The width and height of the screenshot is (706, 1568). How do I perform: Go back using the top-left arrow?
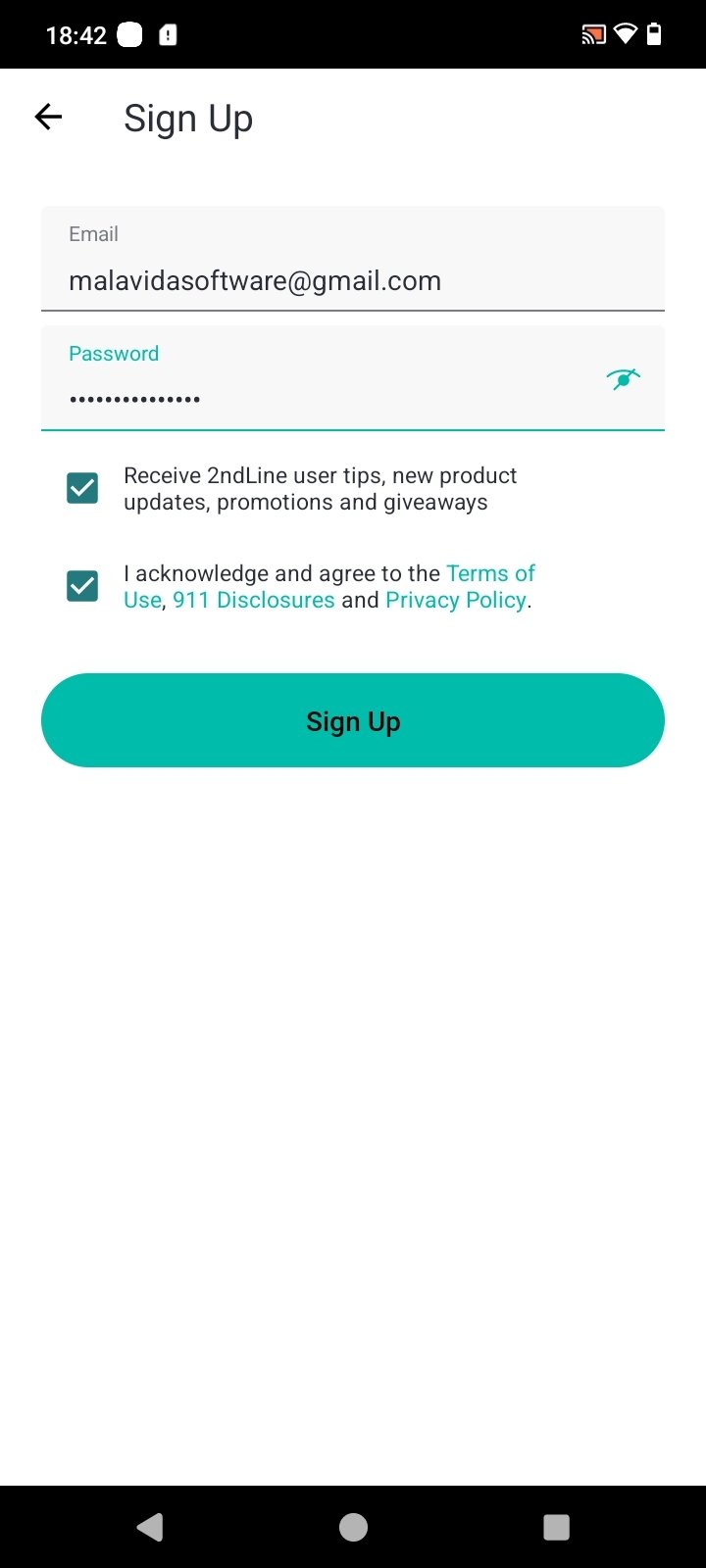(48, 118)
